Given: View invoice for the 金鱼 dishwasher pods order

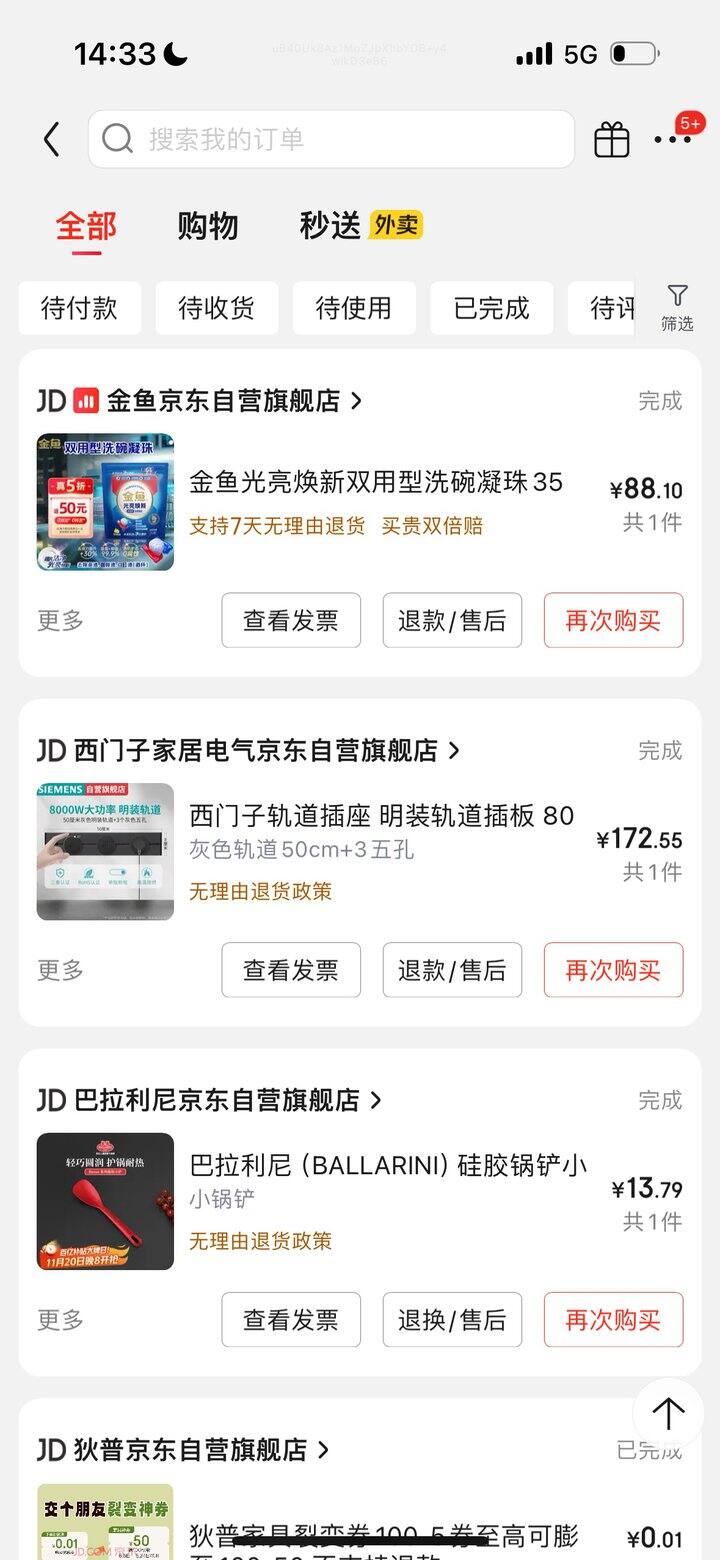Looking at the screenshot, I should 291,620.
